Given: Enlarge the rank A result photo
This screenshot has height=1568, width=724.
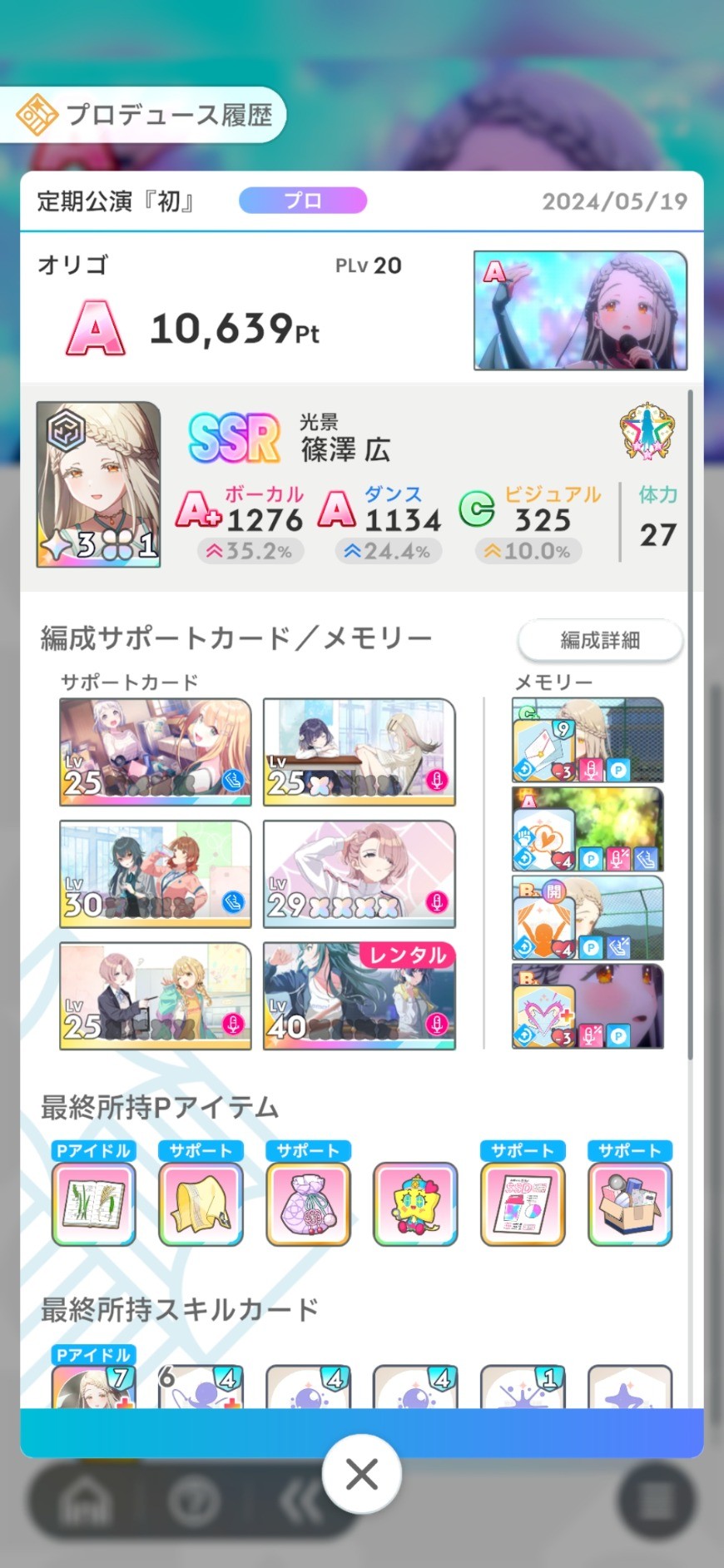Looking at the screenshot, I should tap(580, 310).
